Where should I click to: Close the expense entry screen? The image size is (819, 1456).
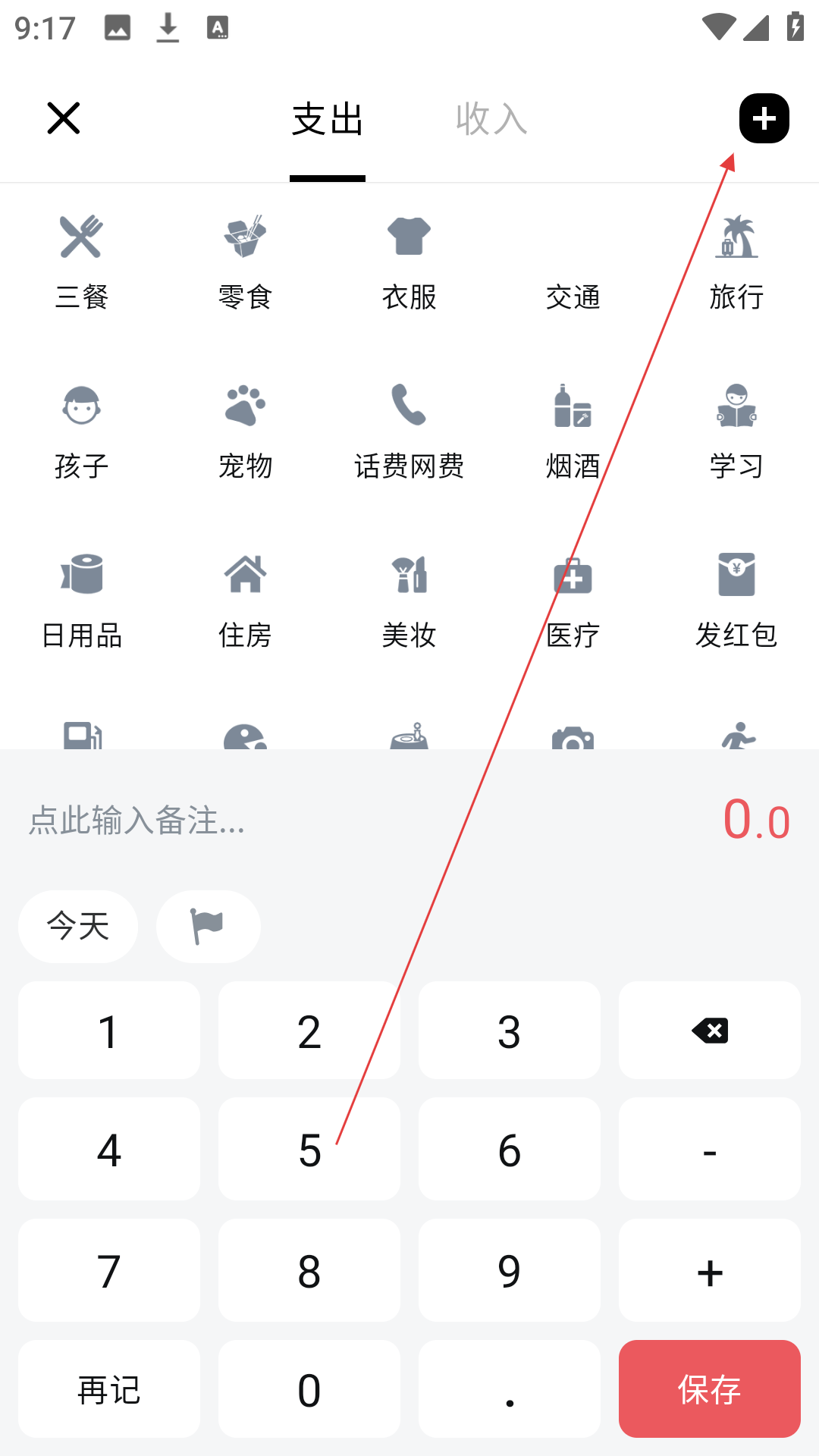point(64,118)
